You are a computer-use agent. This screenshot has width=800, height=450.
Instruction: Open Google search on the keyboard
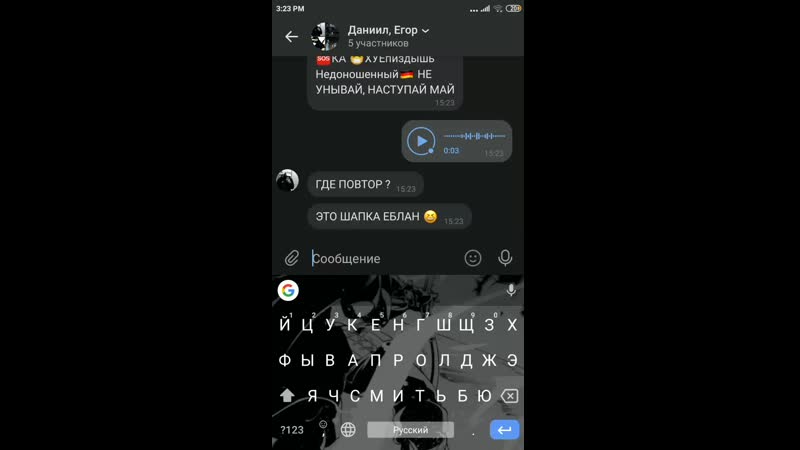288,290
